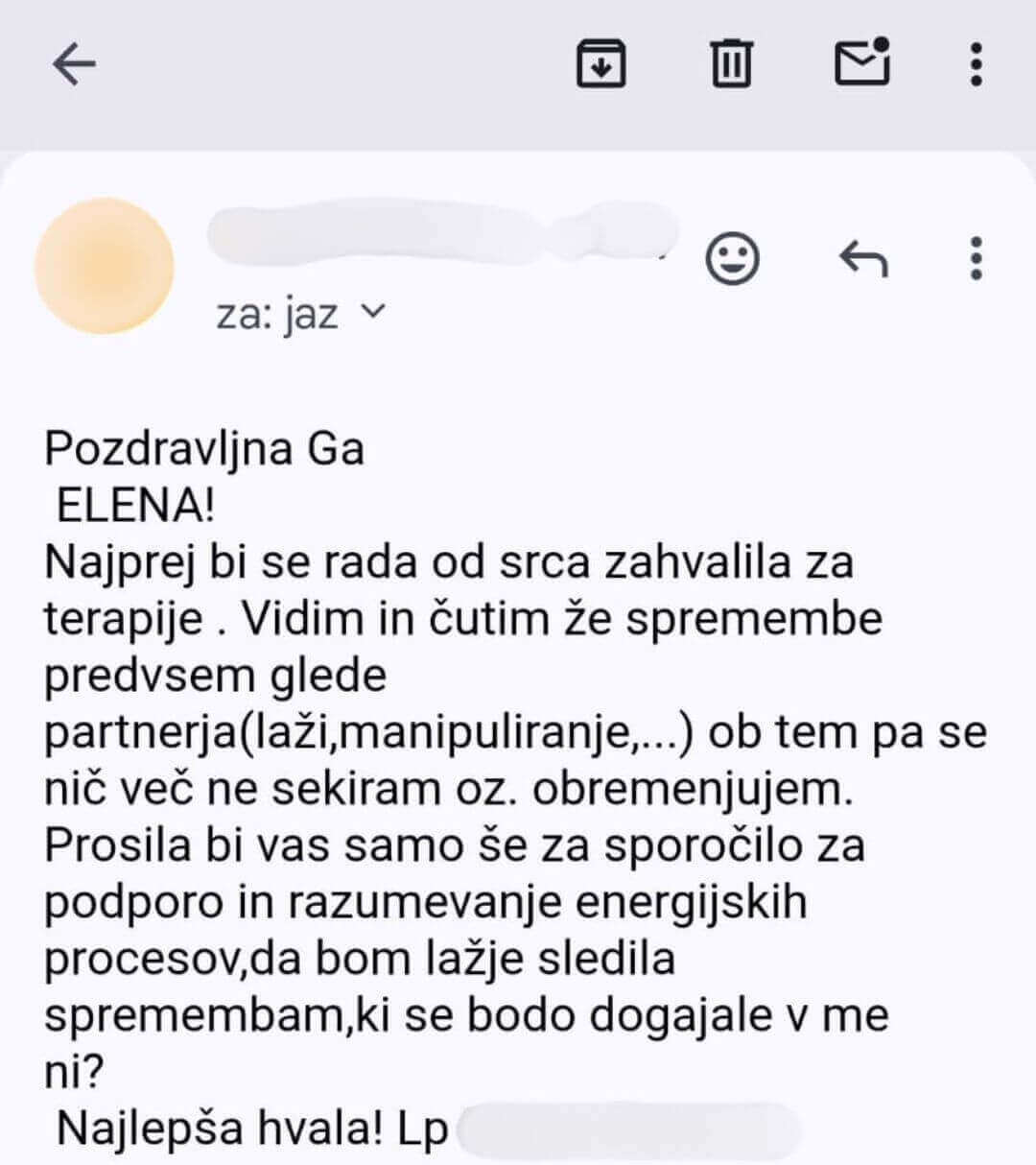1036x1165 pixels.
Task: Reply to this message
Action: click(862, 258)
